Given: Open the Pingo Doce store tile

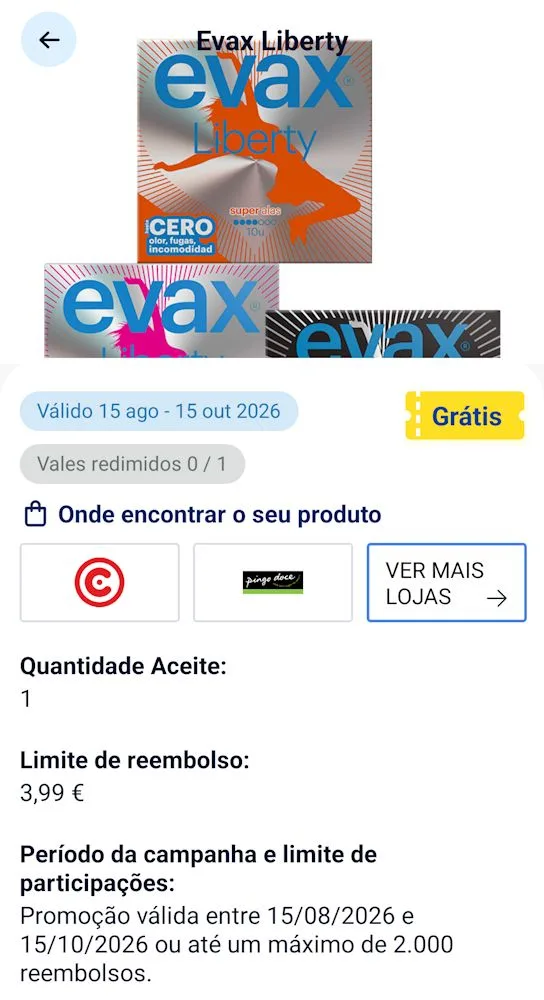Looking at the screenshot, I should 273,582.
